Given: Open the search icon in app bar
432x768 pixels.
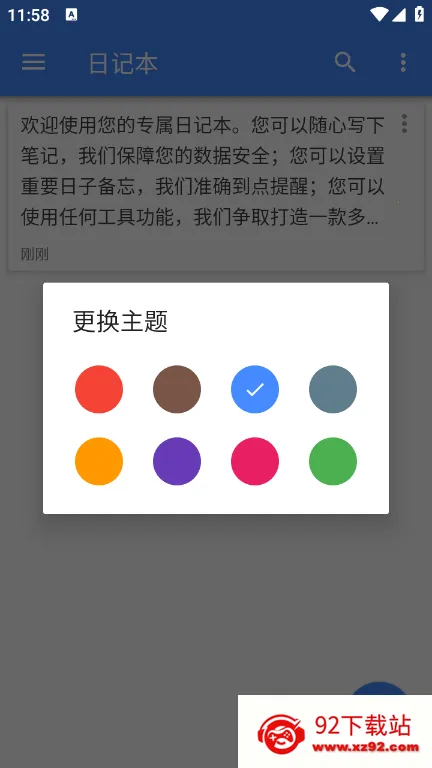Looking at the screenshot, I should 345,63.
